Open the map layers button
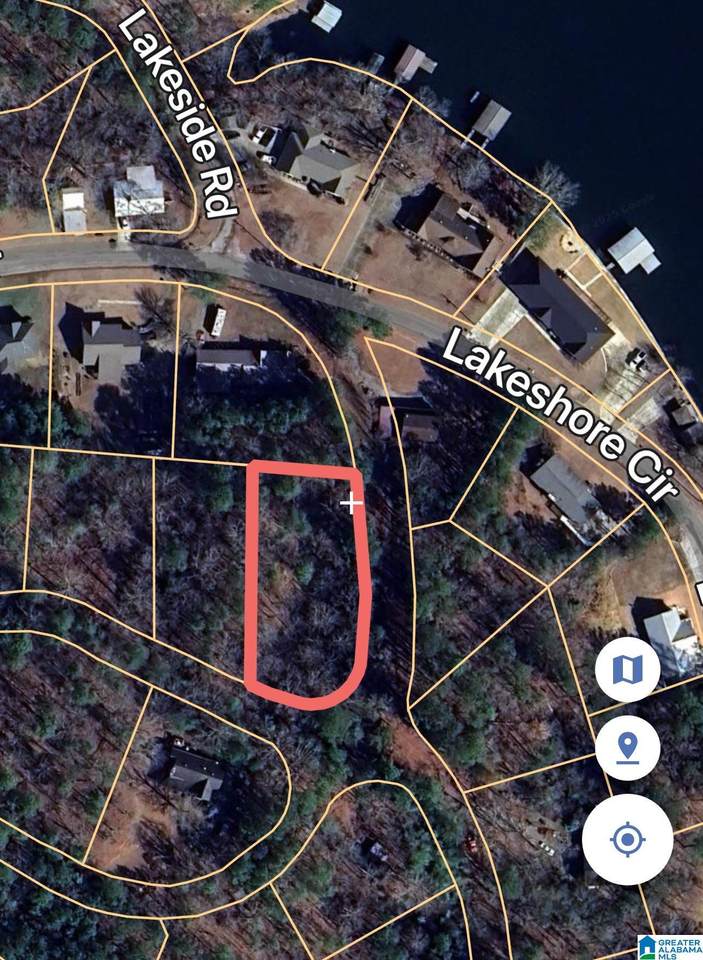Screen dimensions: 703x960 (x=627, y=669)
